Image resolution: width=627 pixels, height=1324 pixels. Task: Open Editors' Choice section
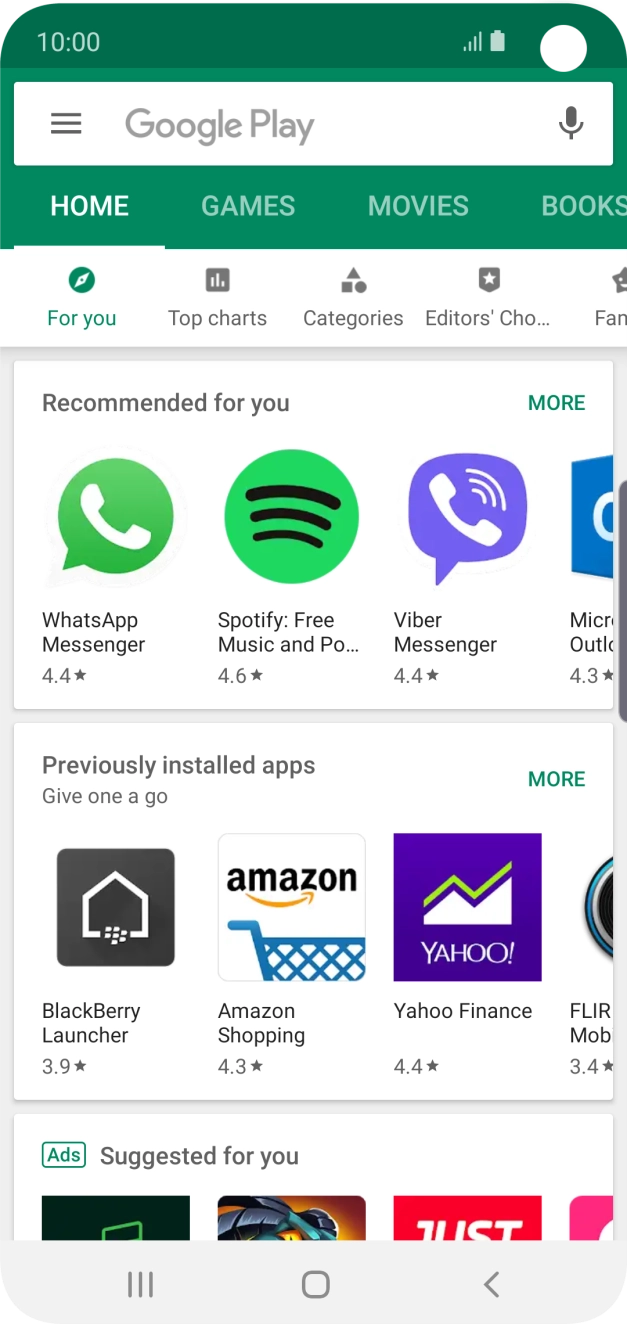(x=488, y=297)
